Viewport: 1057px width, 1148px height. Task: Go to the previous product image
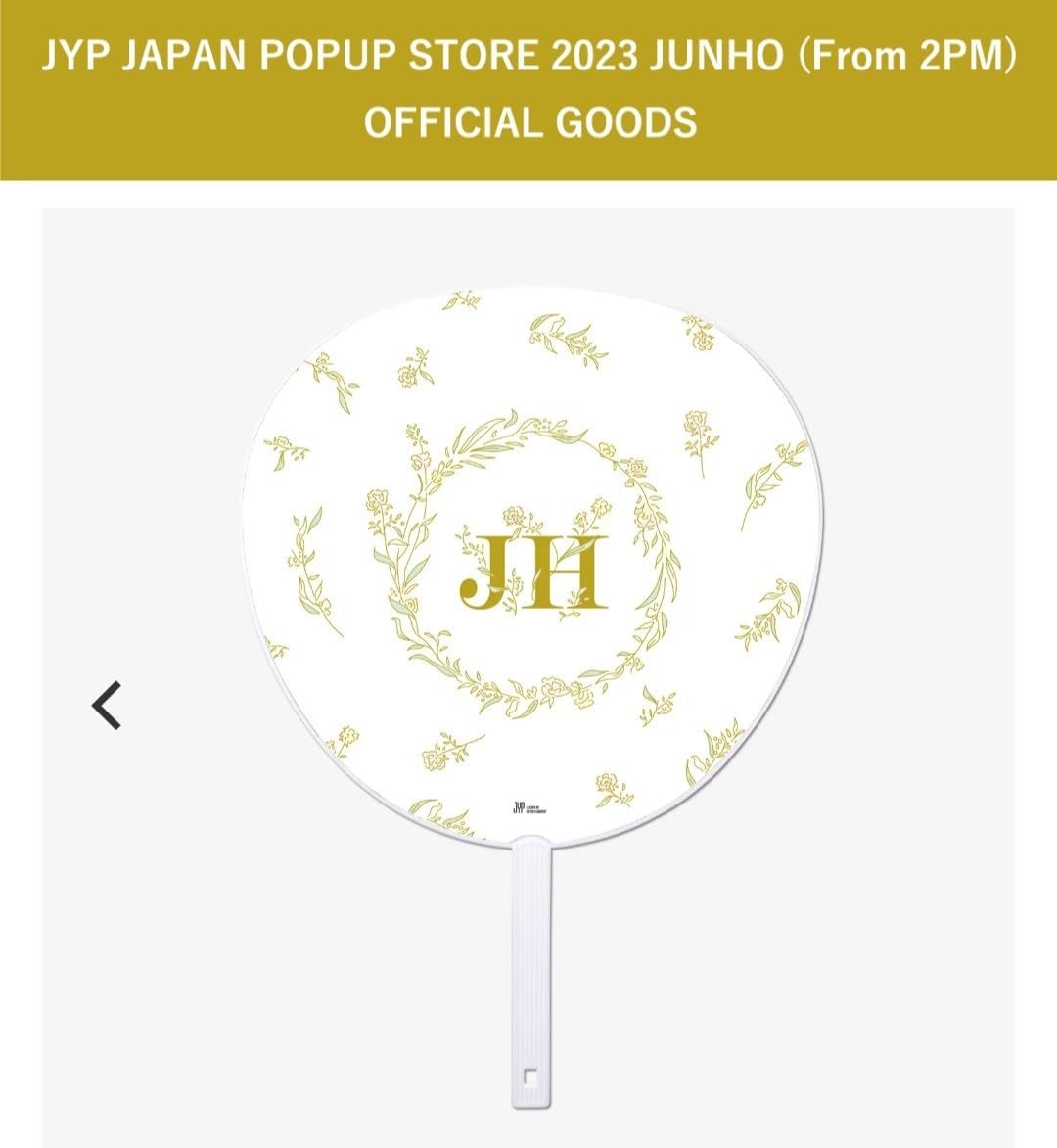pos(106,706)
